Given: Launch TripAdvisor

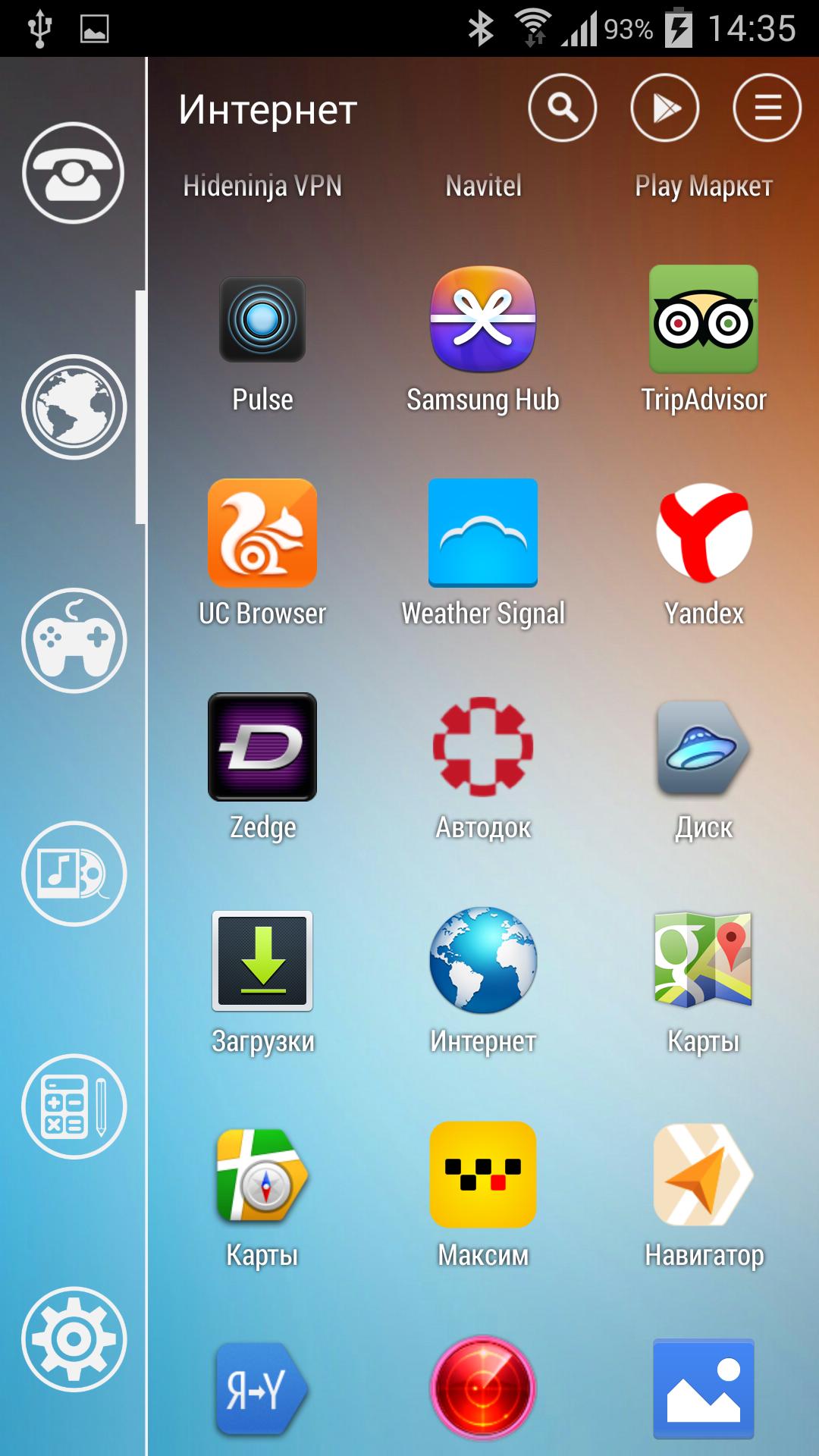Looking at the screenshot, I should coord(704,320).
